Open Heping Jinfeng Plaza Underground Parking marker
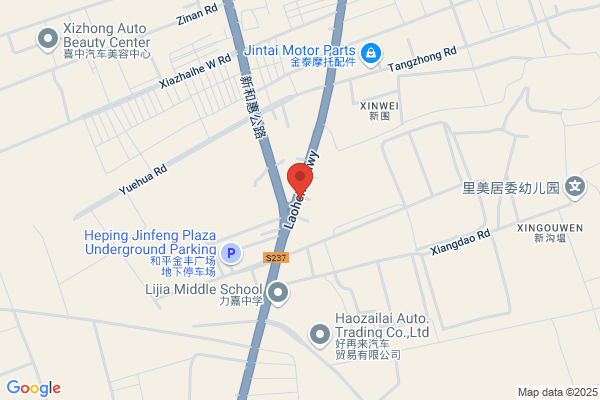The height and width of the screenshot is (400, 600). pos(231,253)
